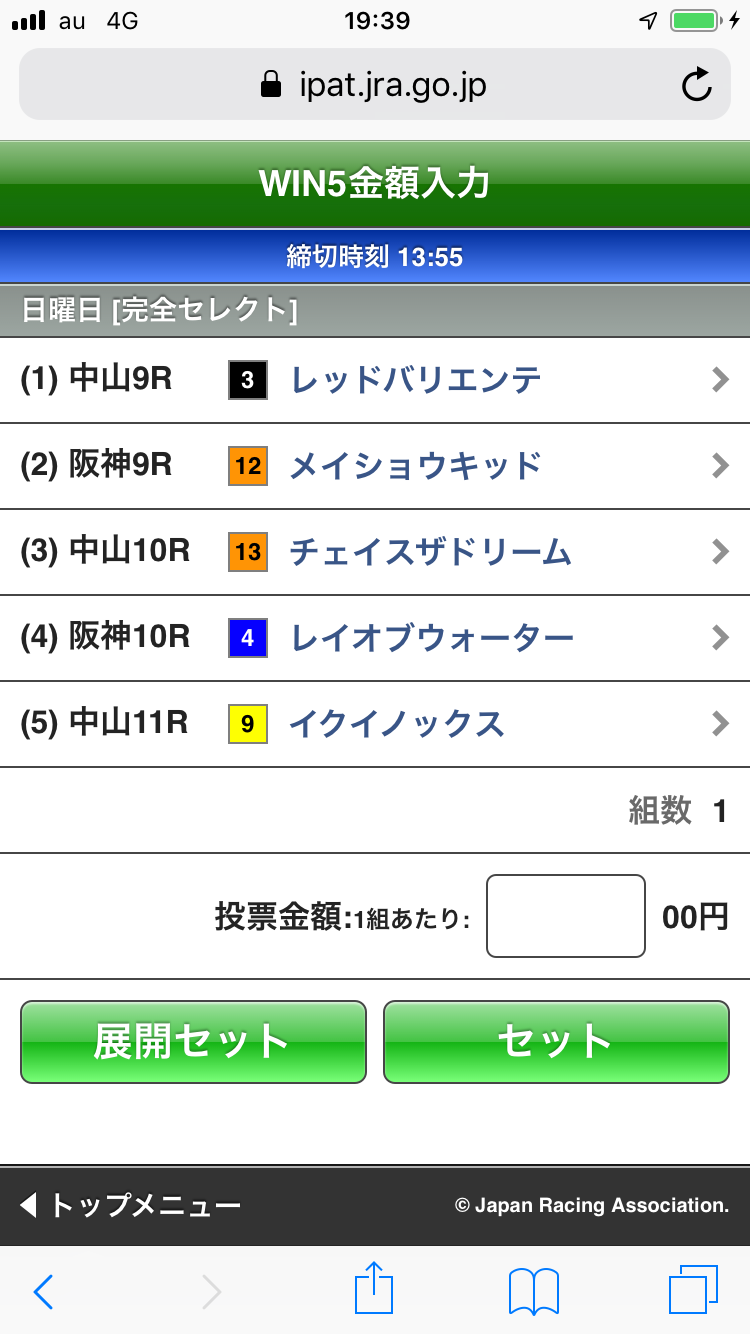
Task: Reload the ipat.jra.go.jp page
Action: [x=697, y=84]
